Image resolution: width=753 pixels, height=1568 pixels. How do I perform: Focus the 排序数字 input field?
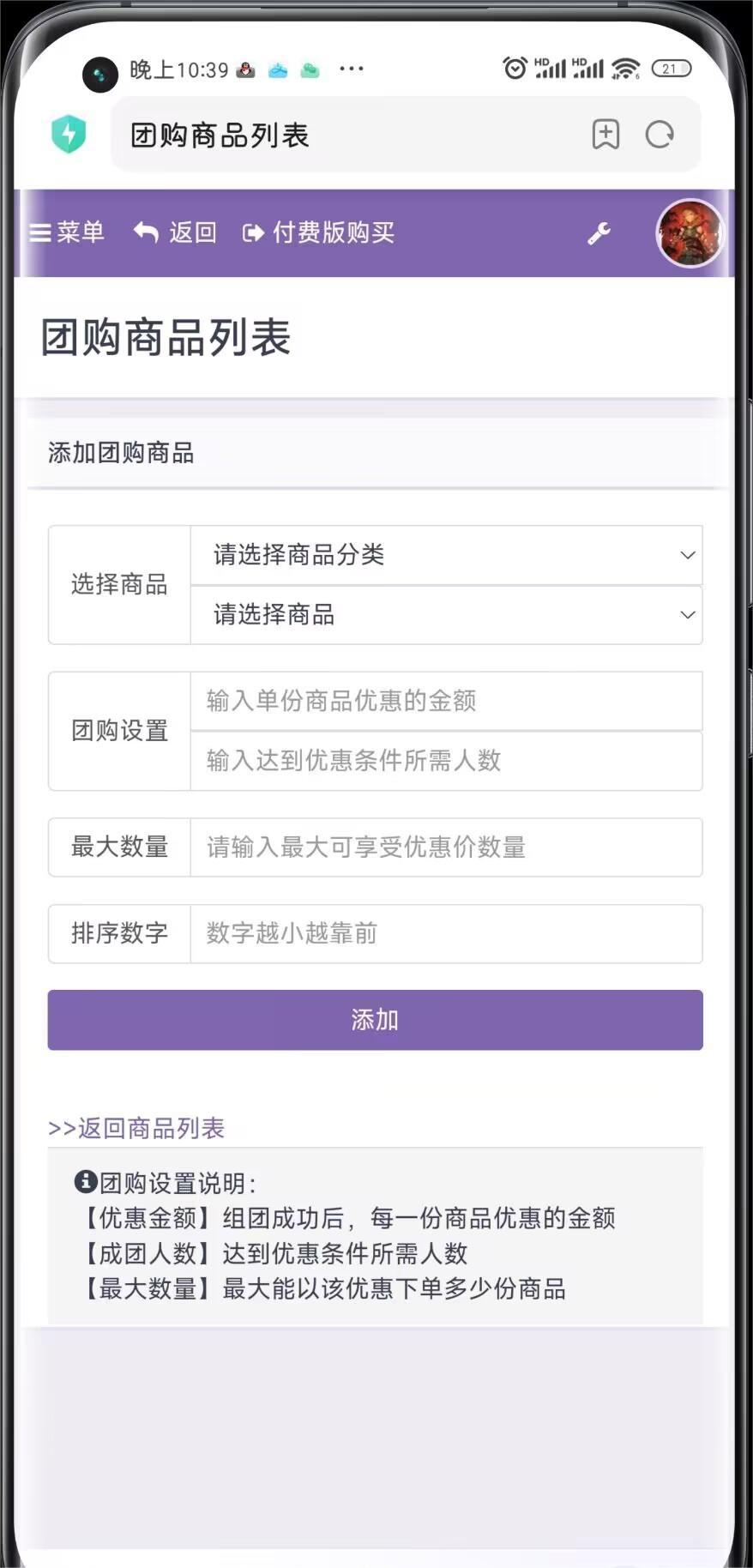[x=446, y=933]
